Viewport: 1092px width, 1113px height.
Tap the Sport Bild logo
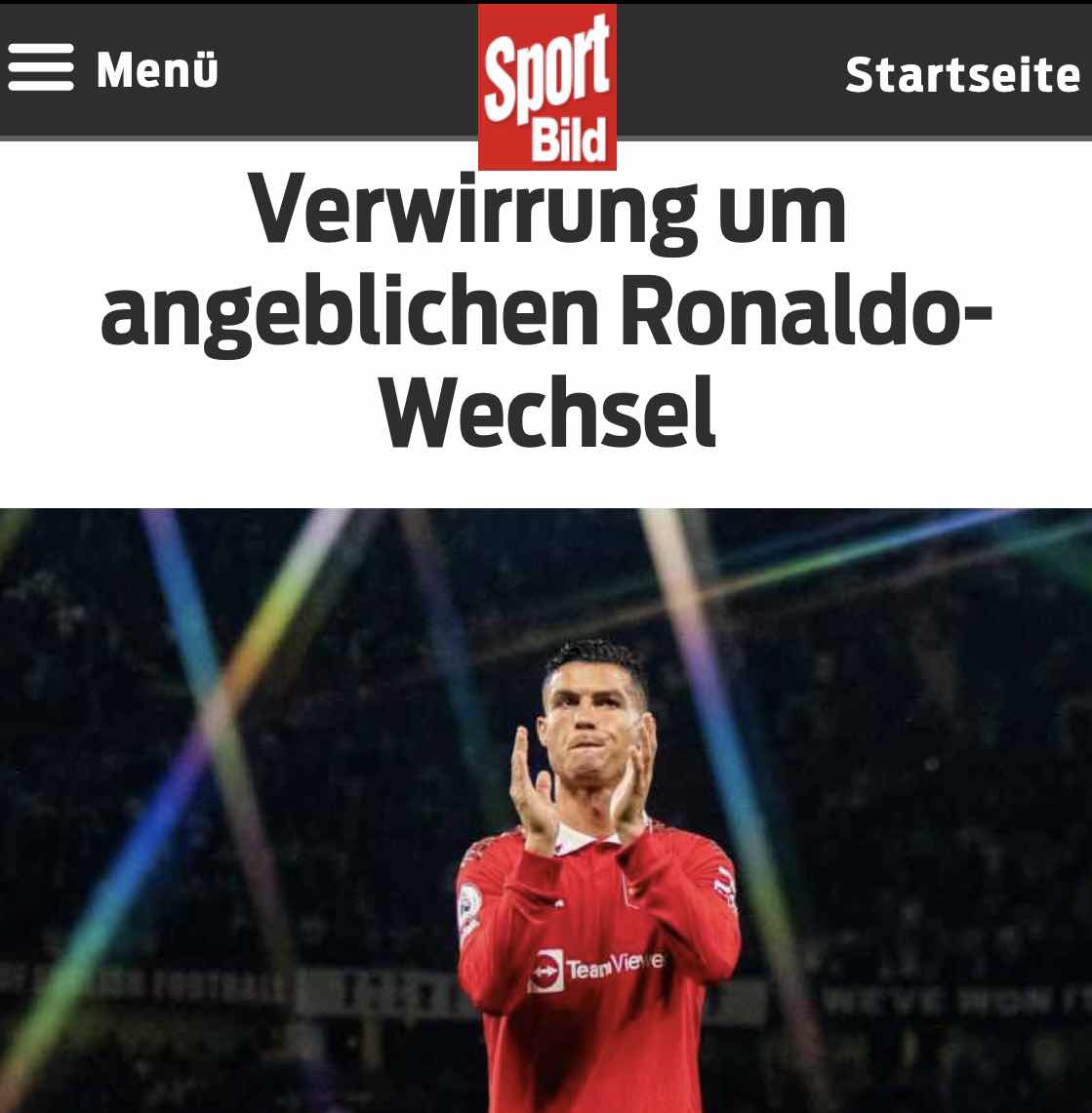547,88
